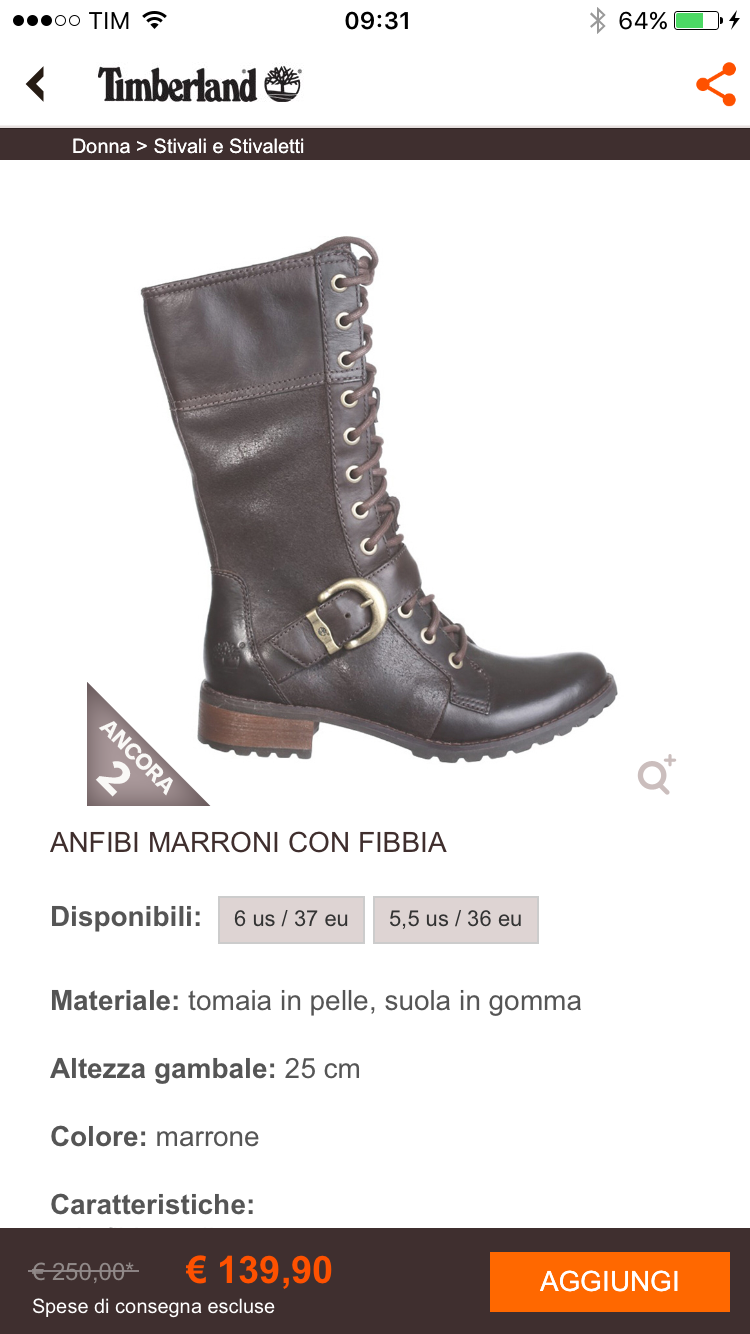Zoom the product image with magnifier icon

point(656,775)
